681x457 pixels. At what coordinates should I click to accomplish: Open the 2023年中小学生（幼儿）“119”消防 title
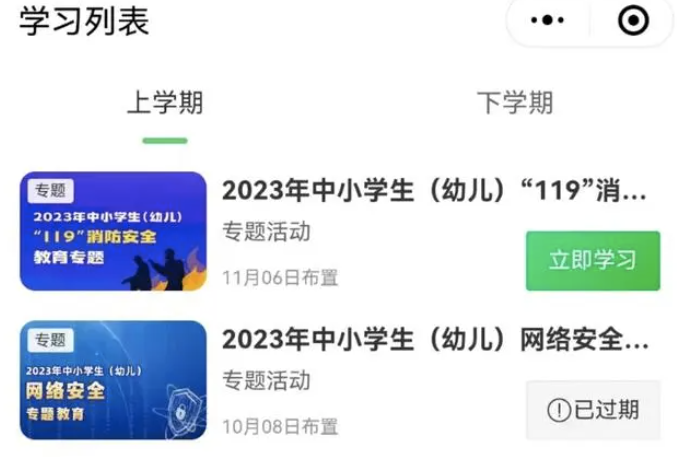[x=434, y=191]
